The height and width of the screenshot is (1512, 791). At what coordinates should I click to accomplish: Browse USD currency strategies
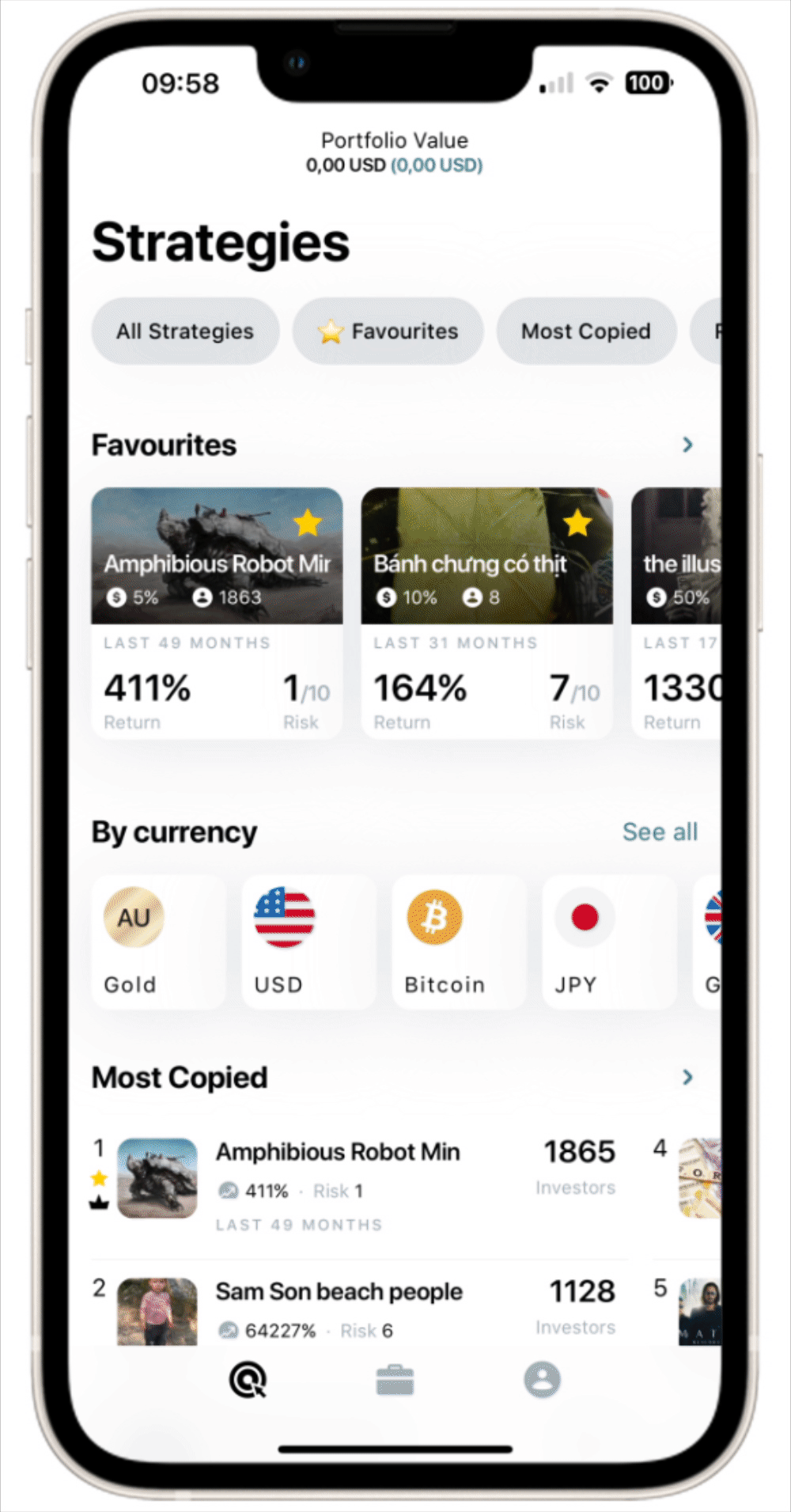pyautogui.click(x=308, y=942)
